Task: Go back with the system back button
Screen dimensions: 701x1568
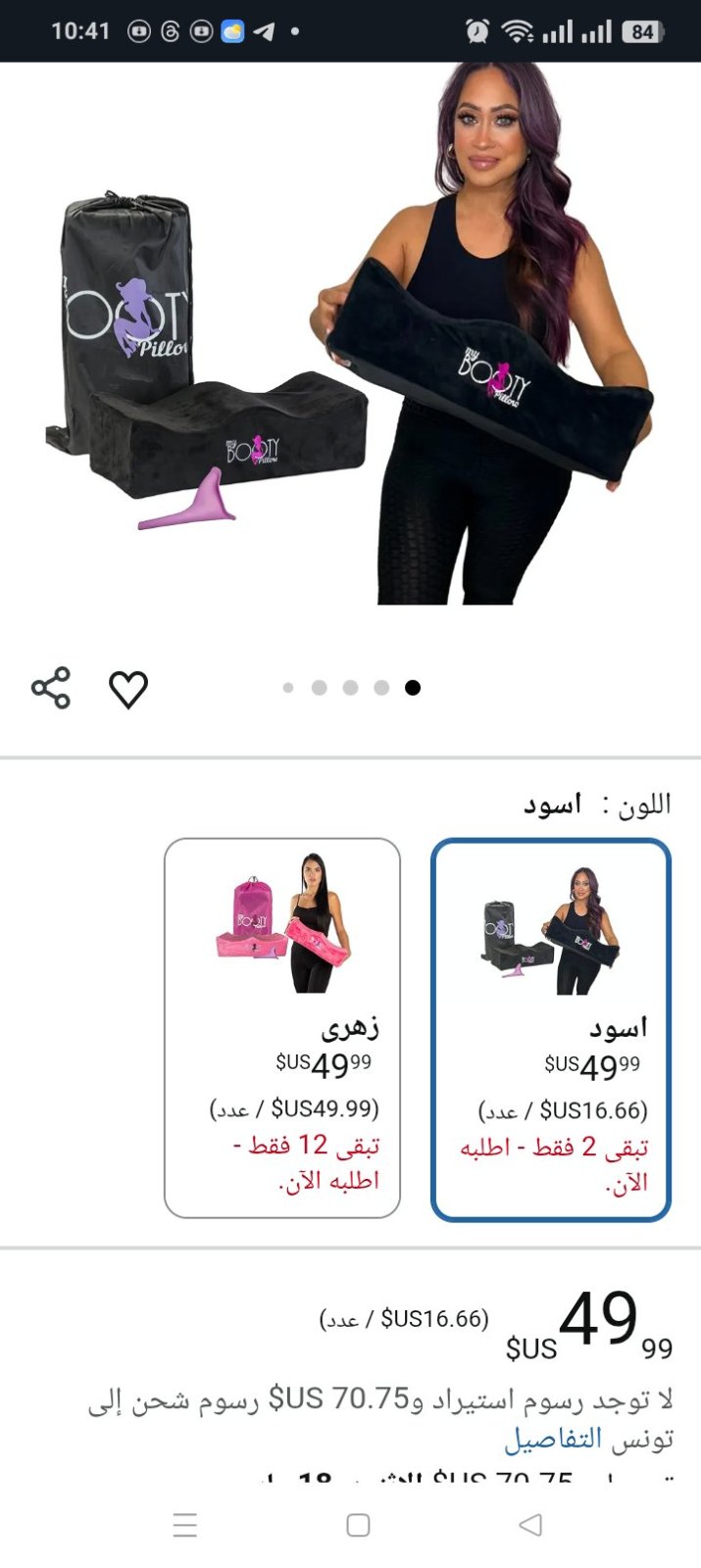Action: click(x=530, y=1525)
